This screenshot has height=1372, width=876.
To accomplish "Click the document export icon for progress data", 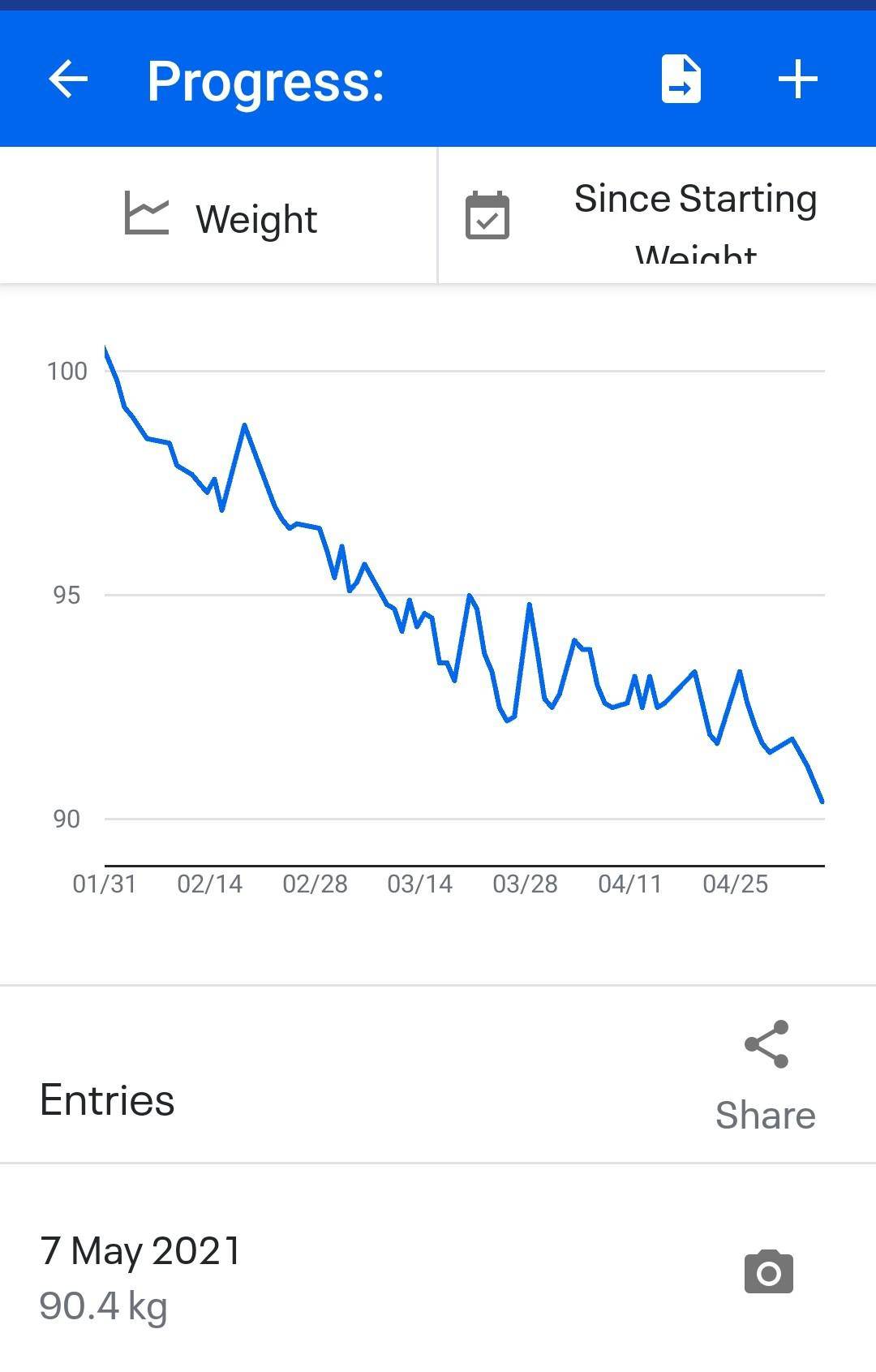I will pos(681,78).
